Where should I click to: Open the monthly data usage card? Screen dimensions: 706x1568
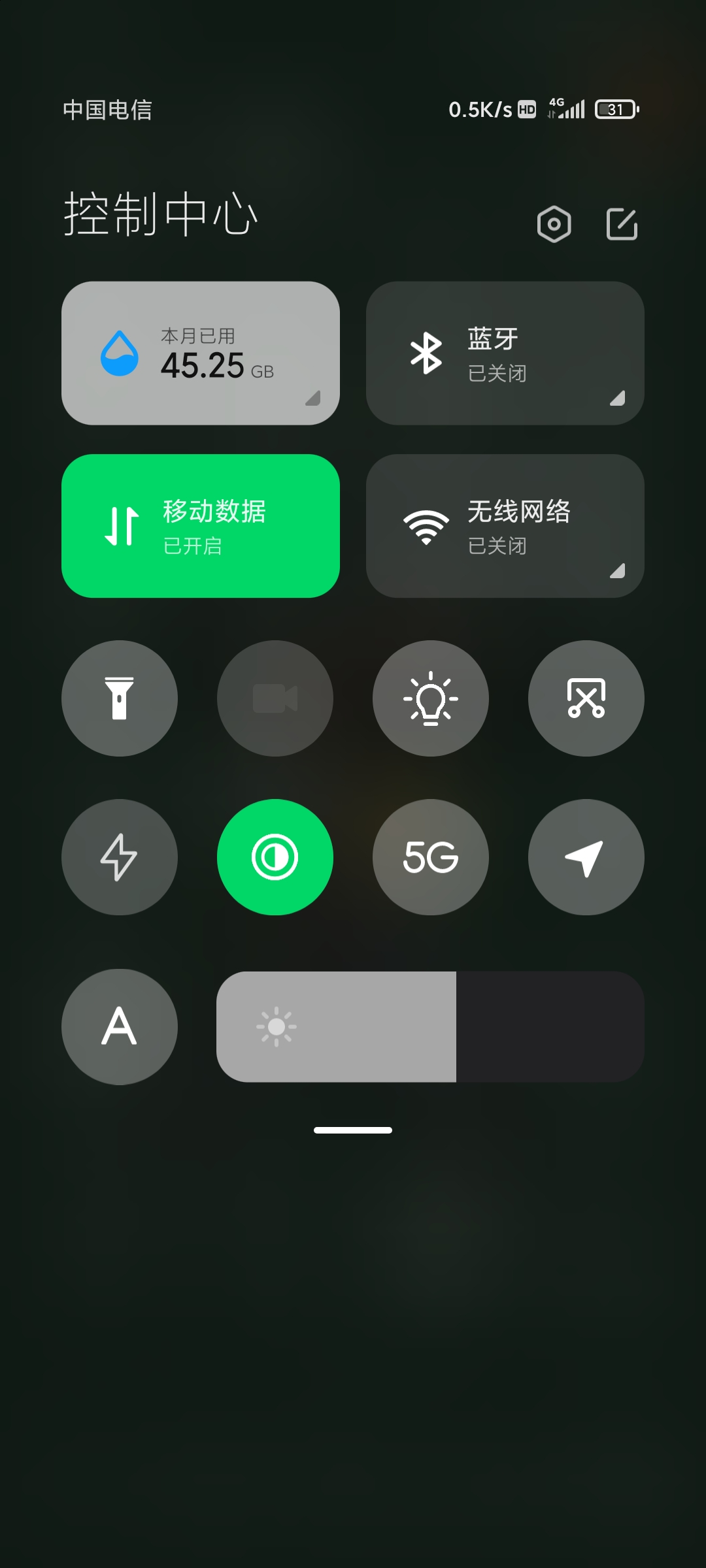click(201, 353)
